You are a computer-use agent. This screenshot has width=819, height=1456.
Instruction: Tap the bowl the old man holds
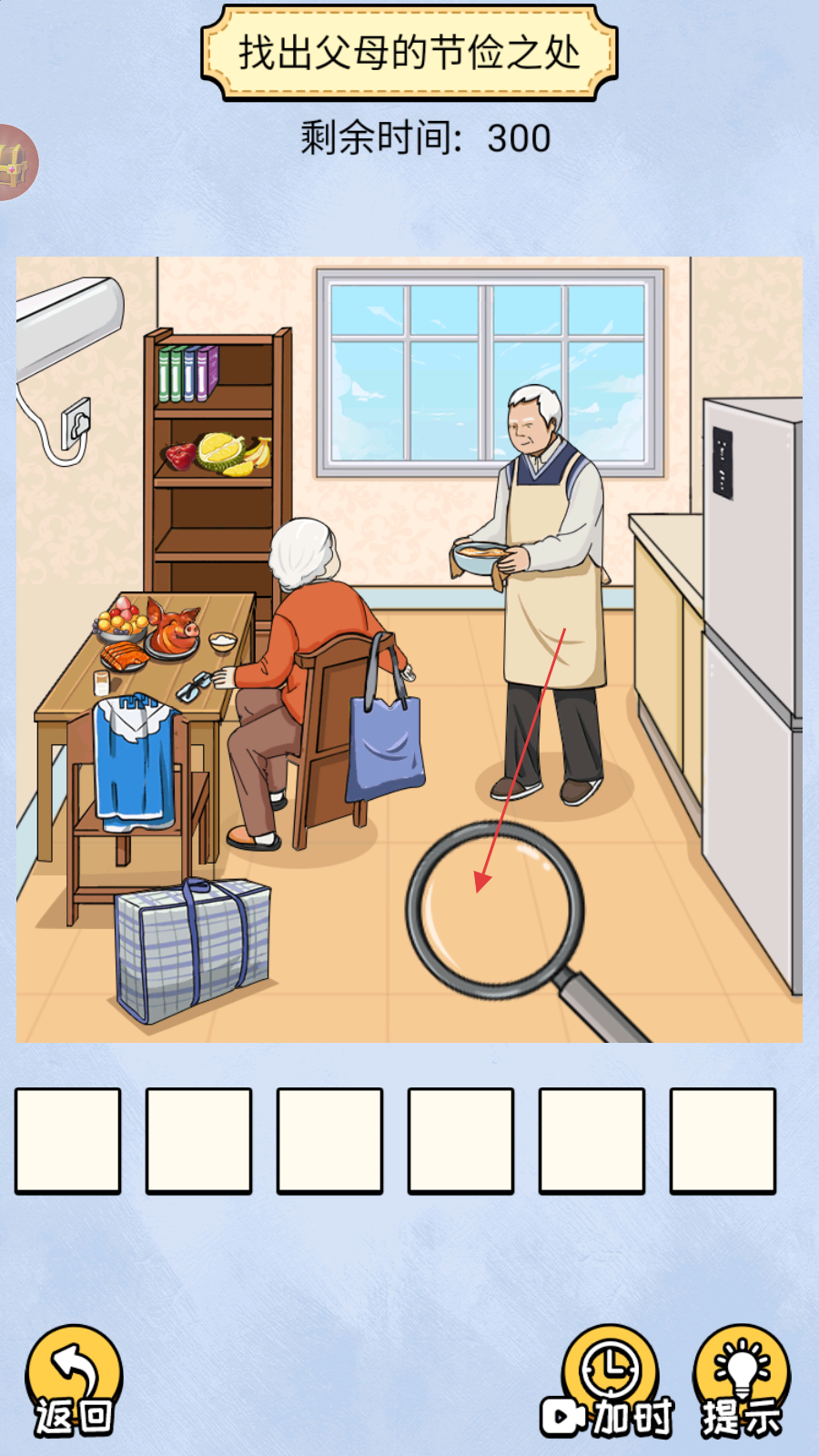pyautogui.click(x=478, y=559)
